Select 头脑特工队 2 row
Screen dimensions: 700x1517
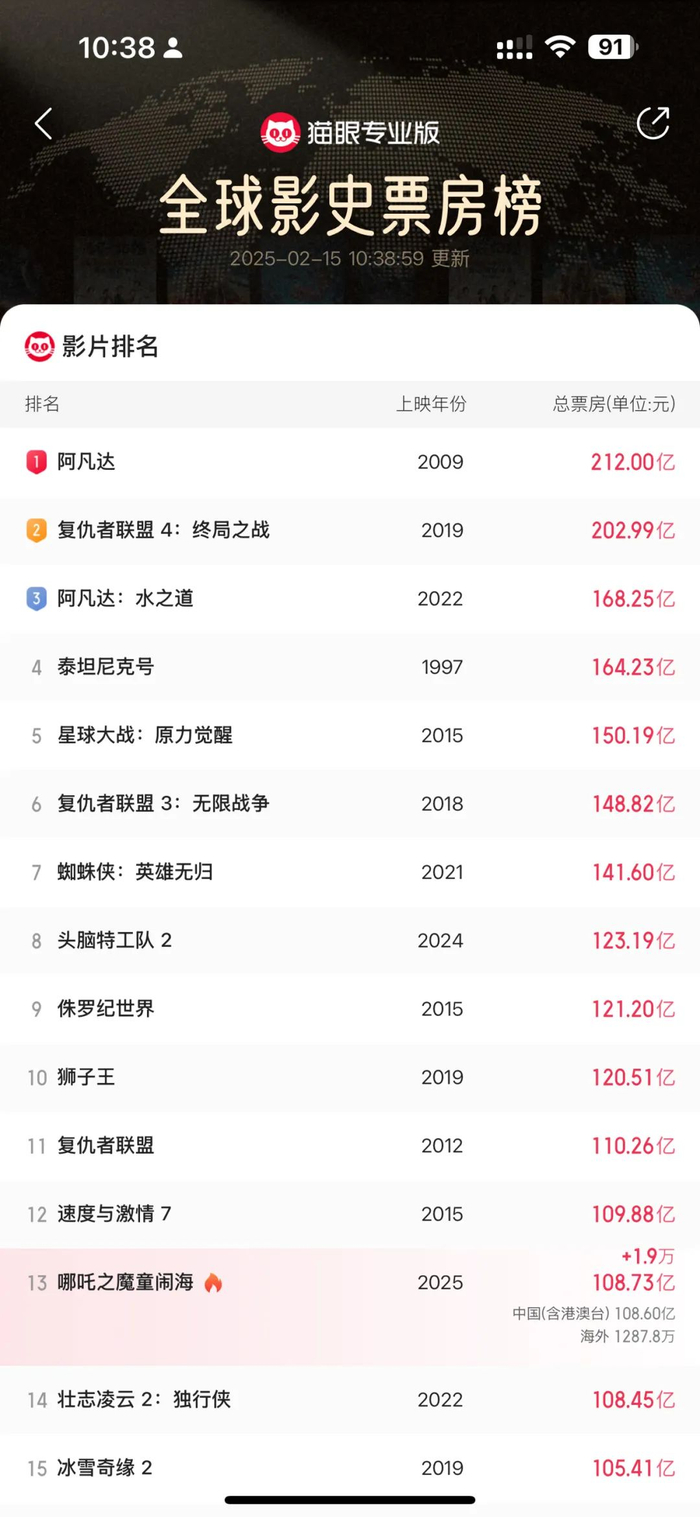(x=350, y=940)
